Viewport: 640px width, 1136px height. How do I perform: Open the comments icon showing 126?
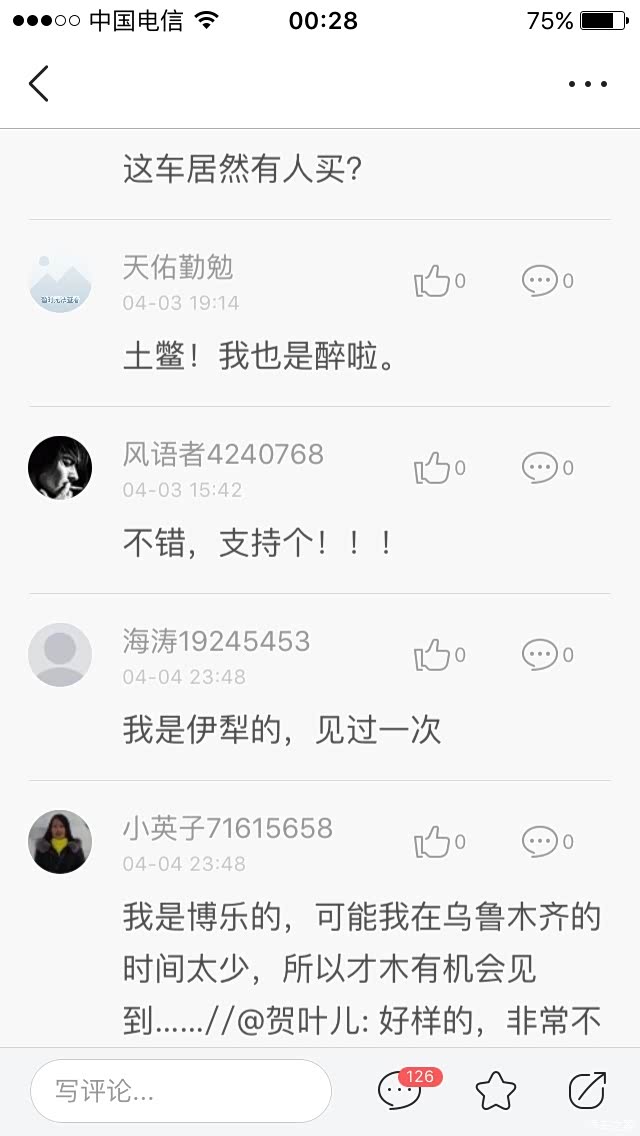pyautogui.click(x=398, y=1091)
